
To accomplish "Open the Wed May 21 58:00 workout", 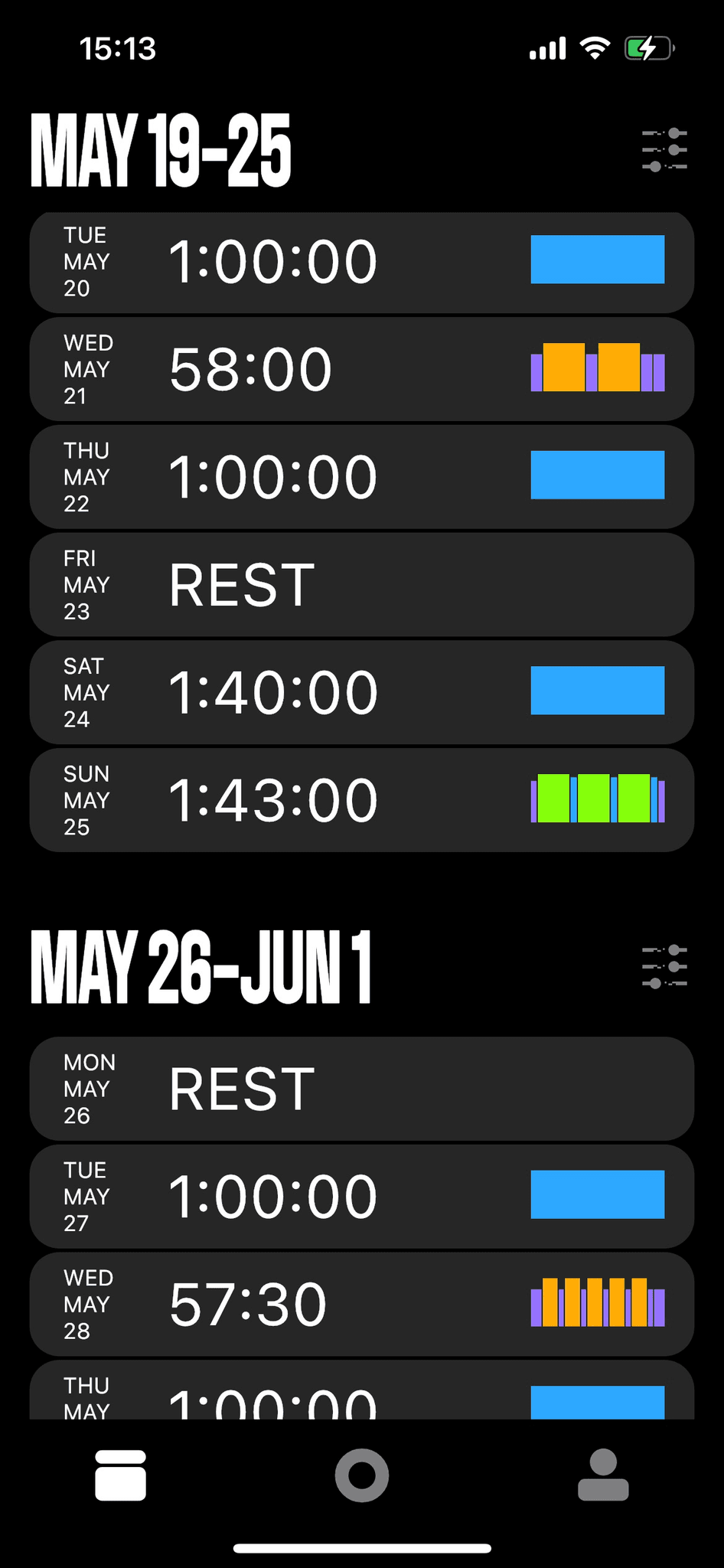I will pyautogui.click(x=361, y=369).
